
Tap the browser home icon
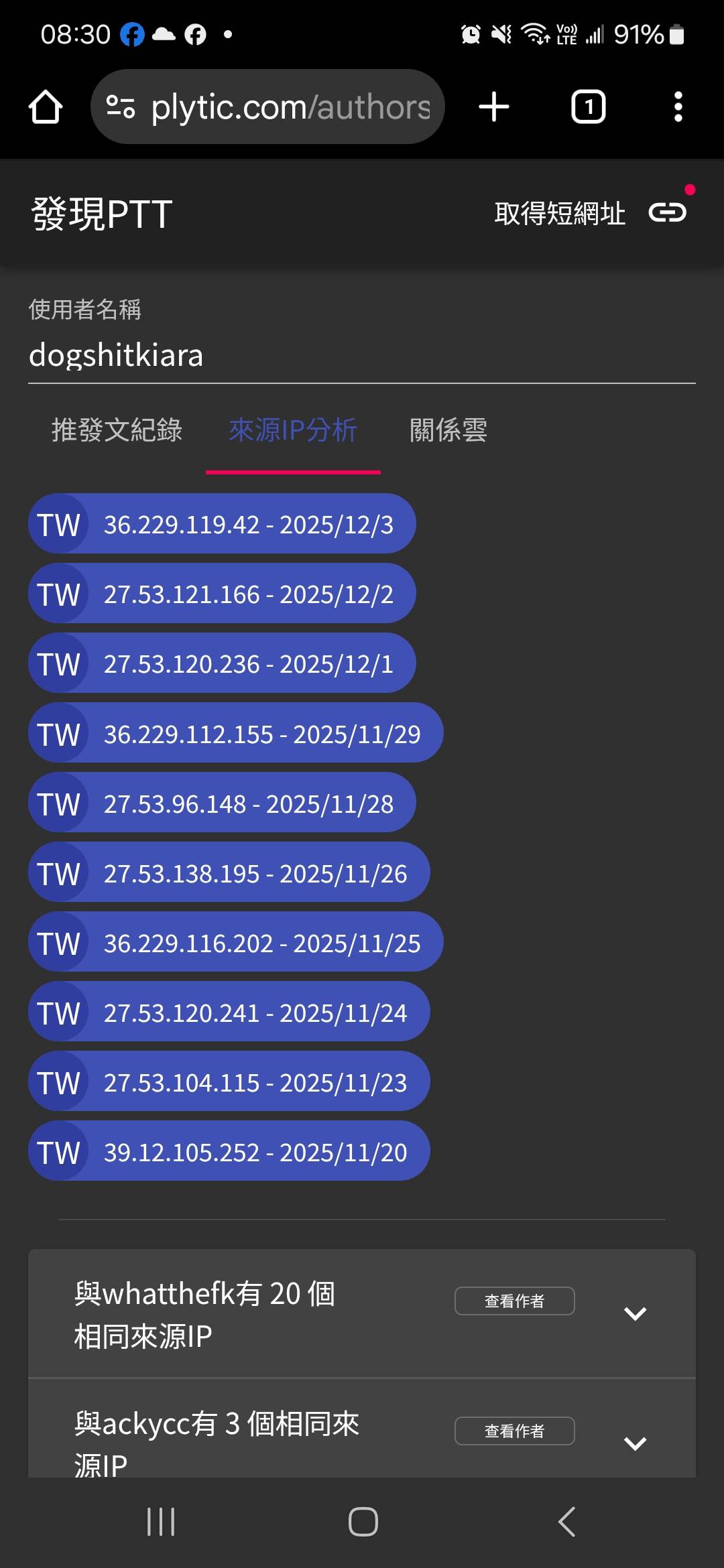pyautogui.click(x=46, y=107)
